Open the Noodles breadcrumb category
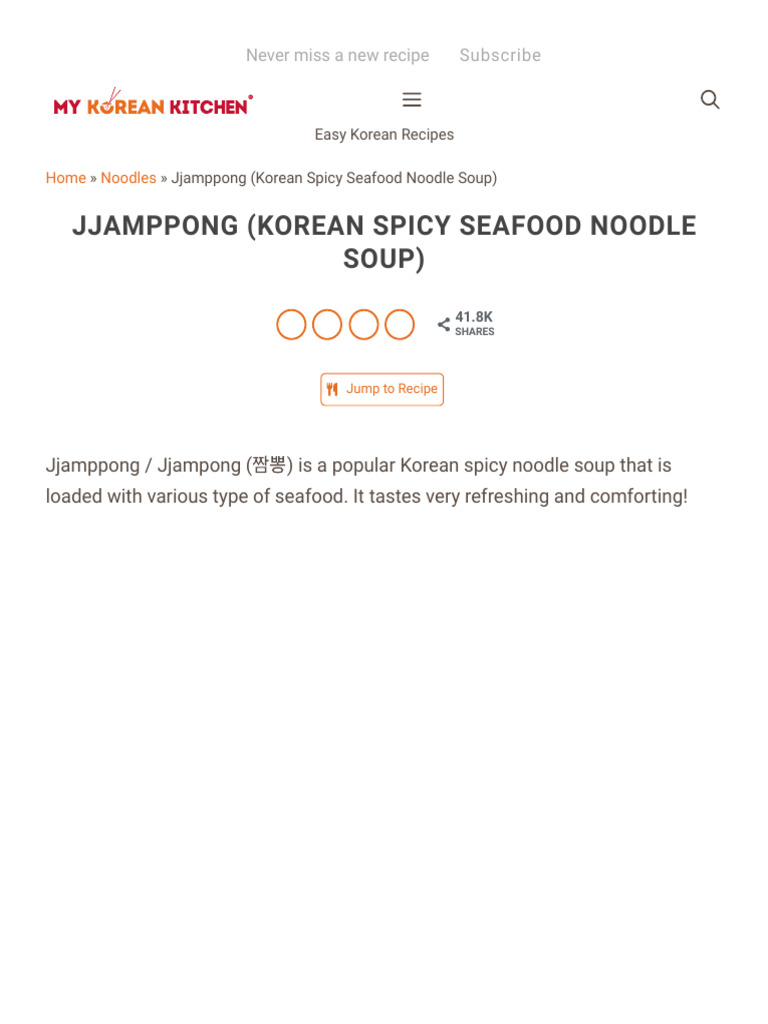 [x=129, y=178]
